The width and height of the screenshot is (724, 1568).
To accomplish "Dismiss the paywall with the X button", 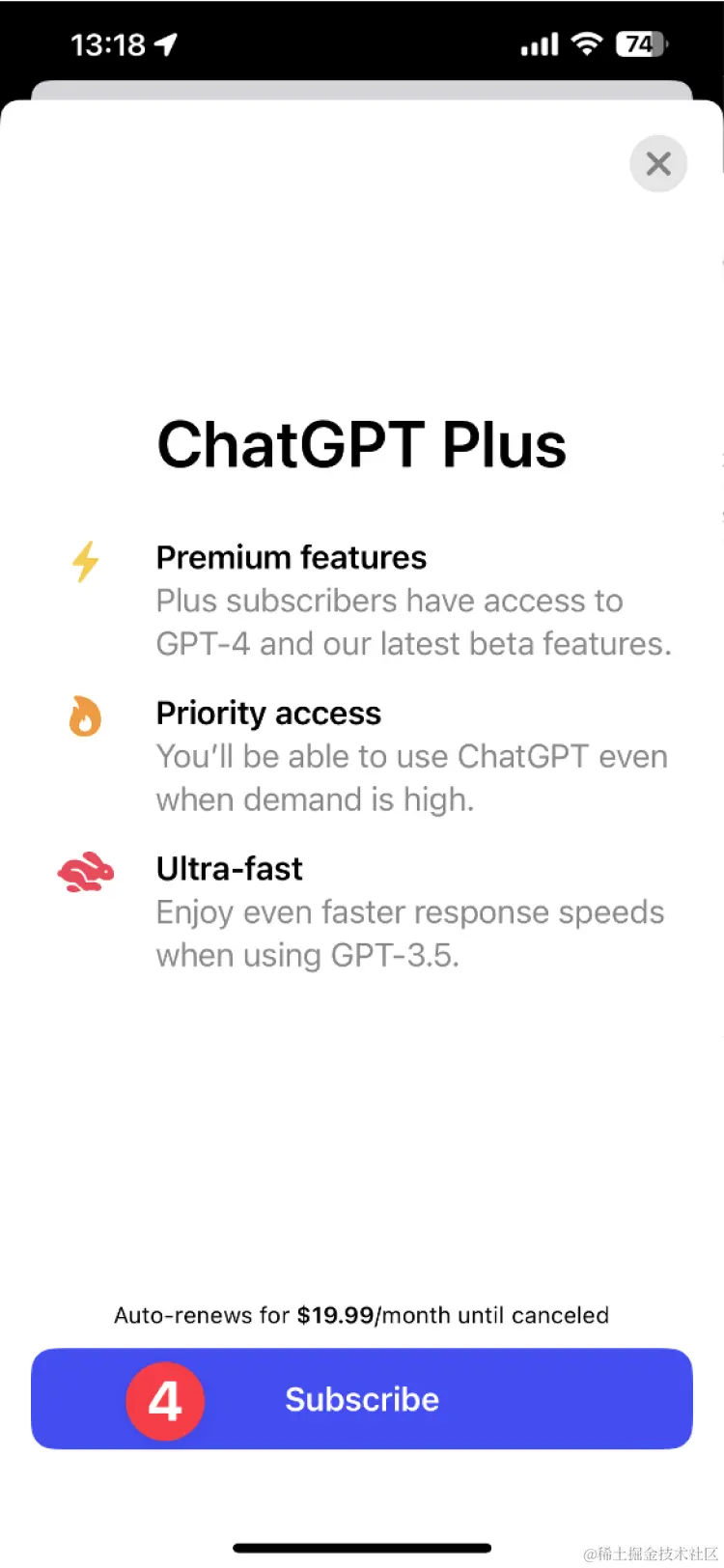I will coord(658,163).
